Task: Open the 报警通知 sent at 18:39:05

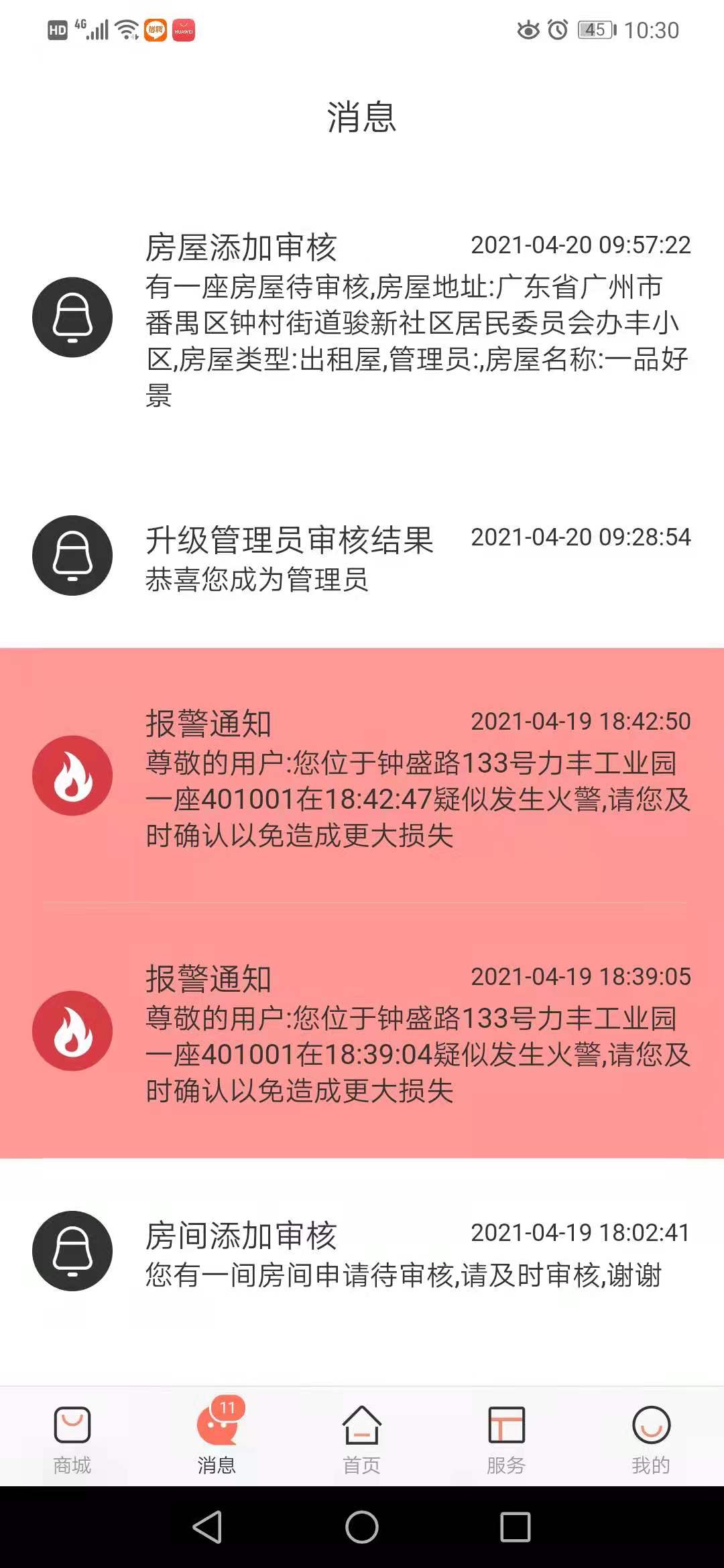Action: [362, 1031]
